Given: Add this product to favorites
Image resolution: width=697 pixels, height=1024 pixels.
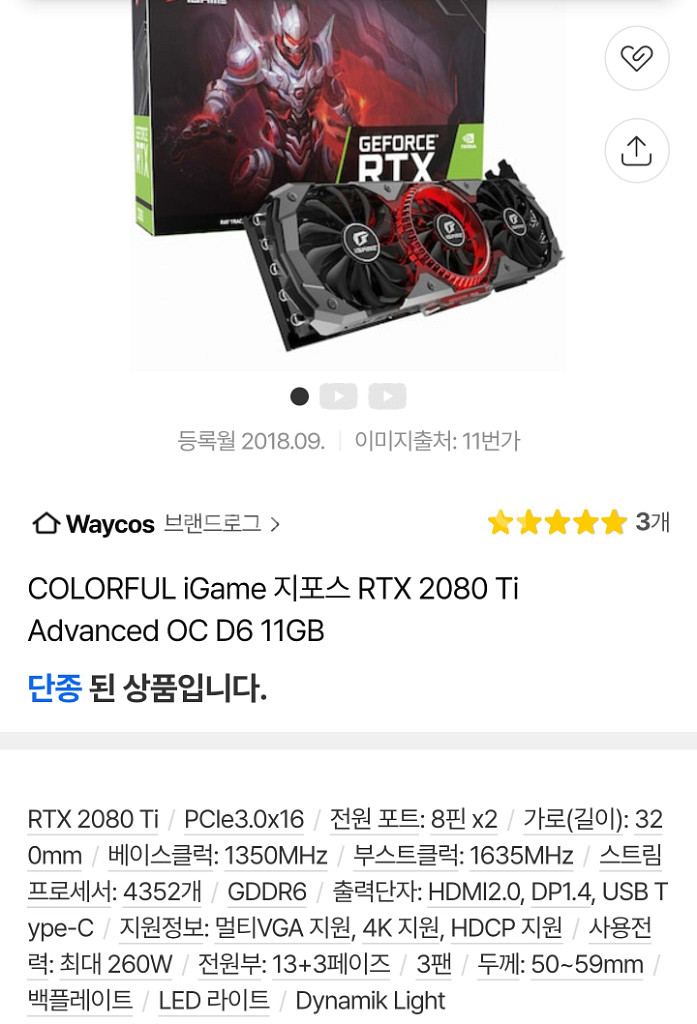Looking at the screenshot, I should tap(636, 58).
